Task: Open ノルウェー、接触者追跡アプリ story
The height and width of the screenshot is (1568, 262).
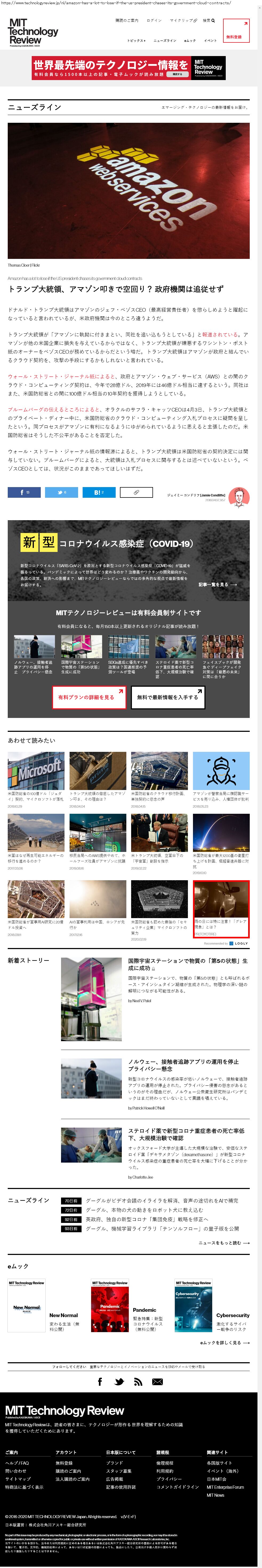Action: 183,1065
